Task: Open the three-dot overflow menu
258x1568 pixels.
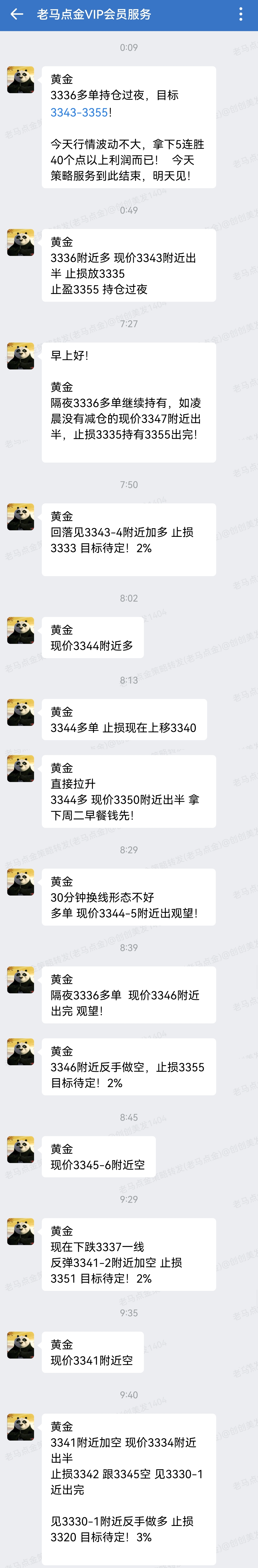Action: click(x=241, y=14)
